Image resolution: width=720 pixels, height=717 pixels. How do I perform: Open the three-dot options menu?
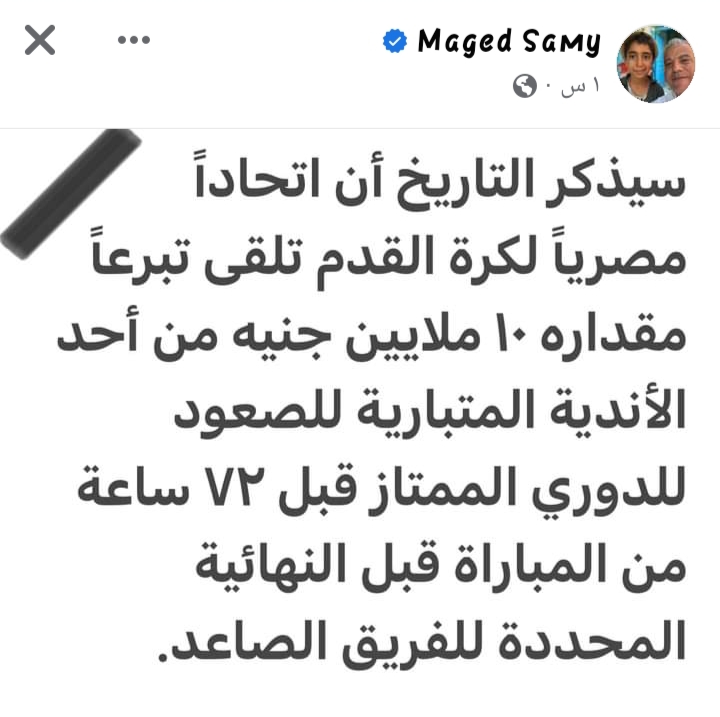(133, 41)
